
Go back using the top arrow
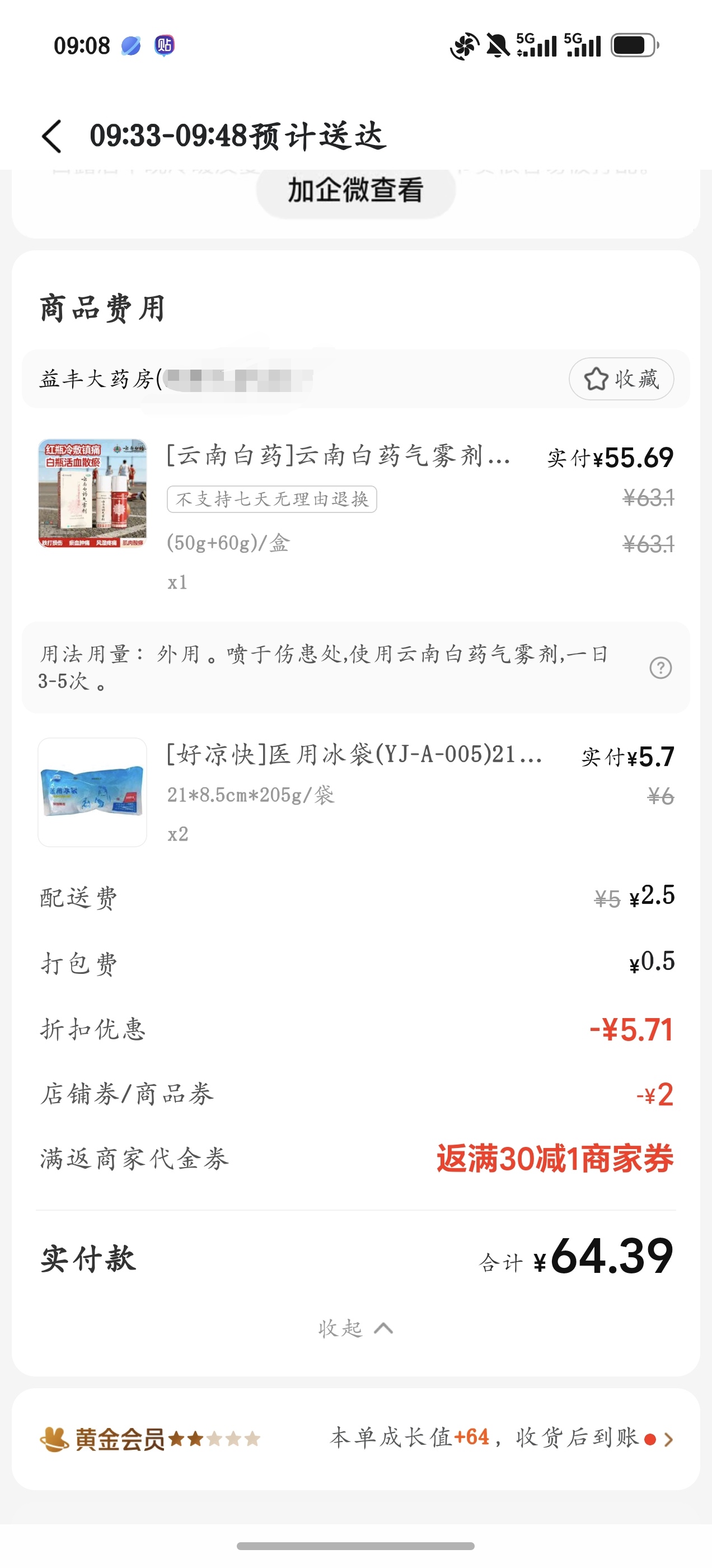[52, 136]
